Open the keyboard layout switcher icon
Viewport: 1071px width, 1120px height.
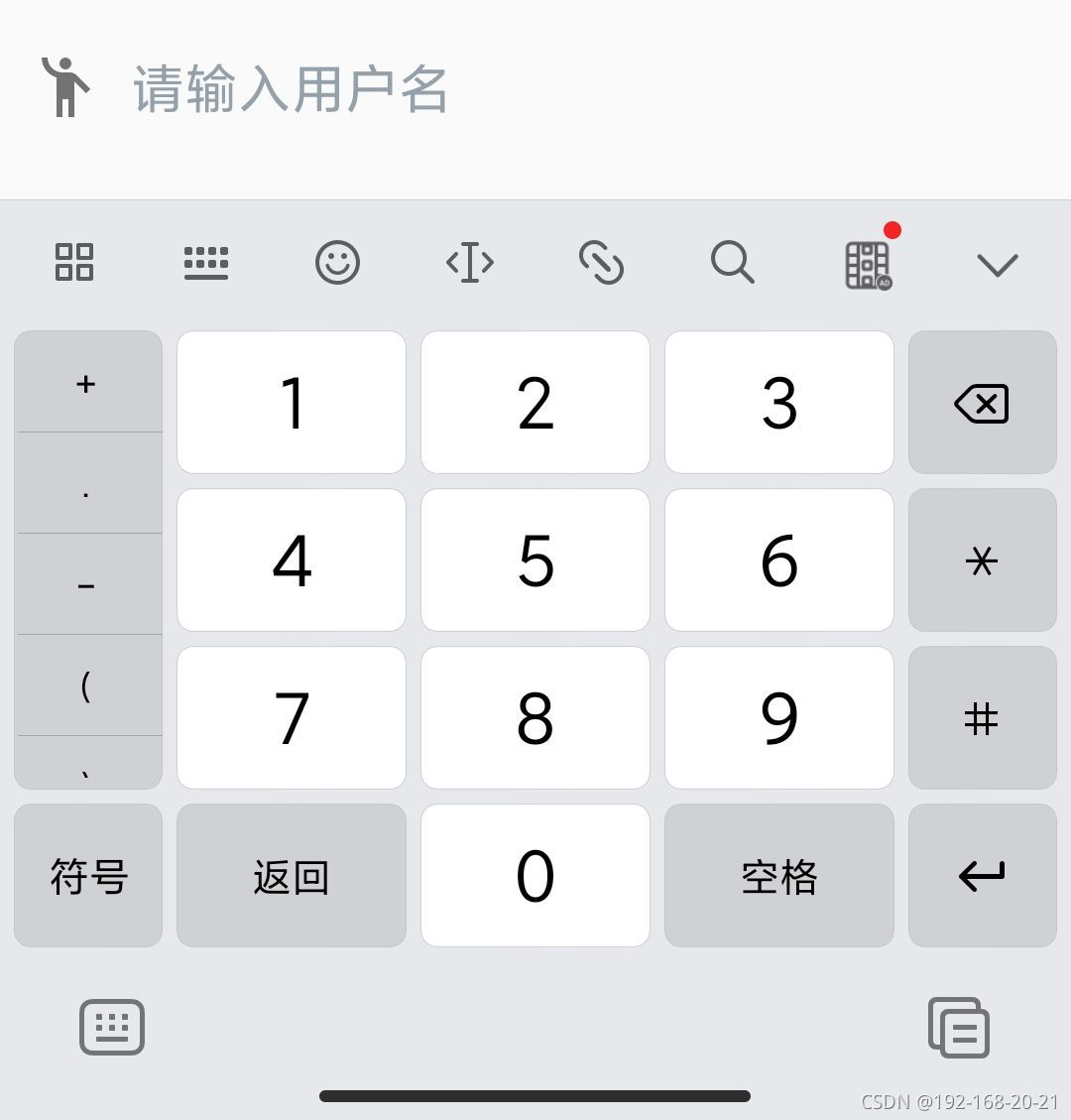[206, 263]
